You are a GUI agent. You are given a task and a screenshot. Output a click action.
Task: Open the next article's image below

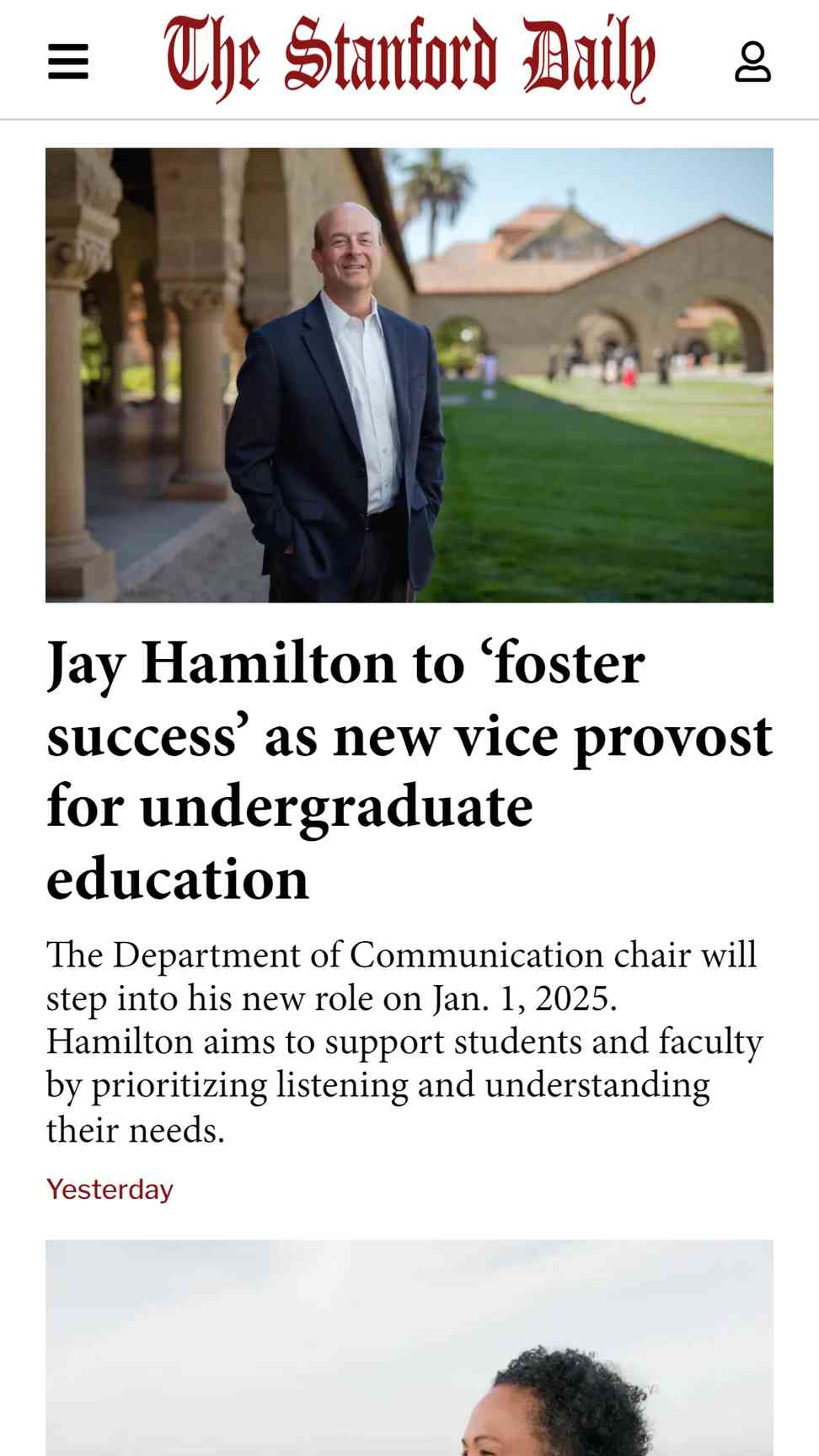point(409,1347)
